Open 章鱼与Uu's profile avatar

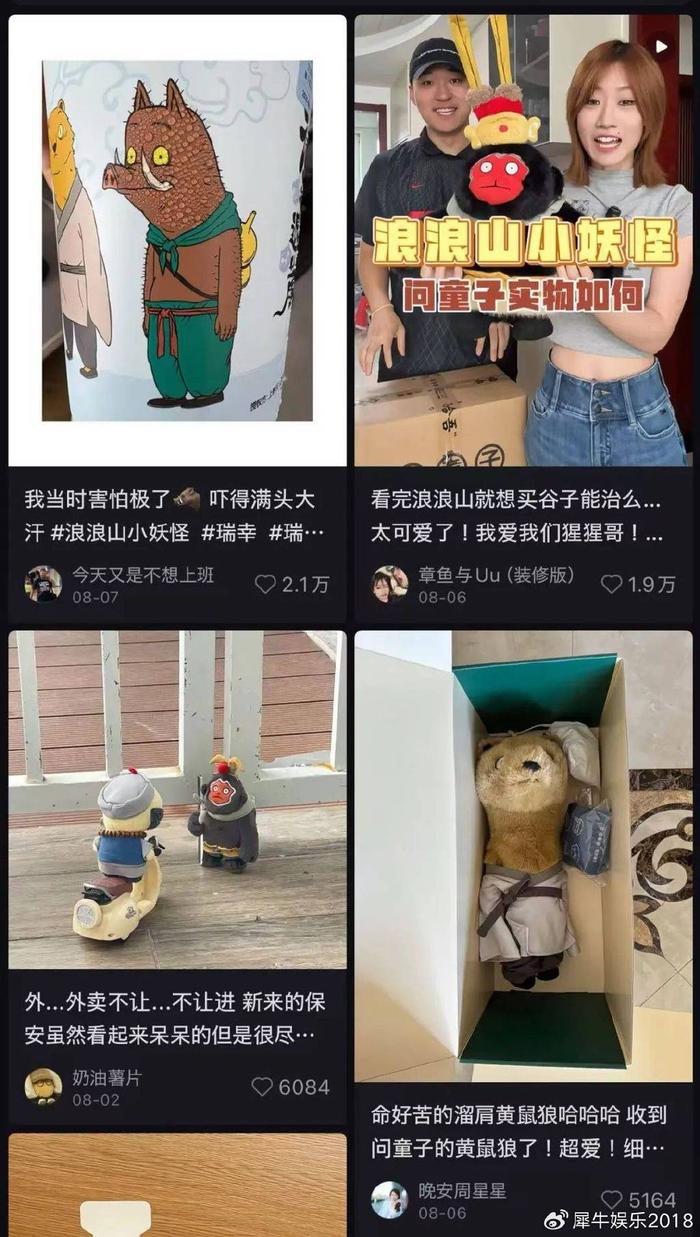coord(389,584)
